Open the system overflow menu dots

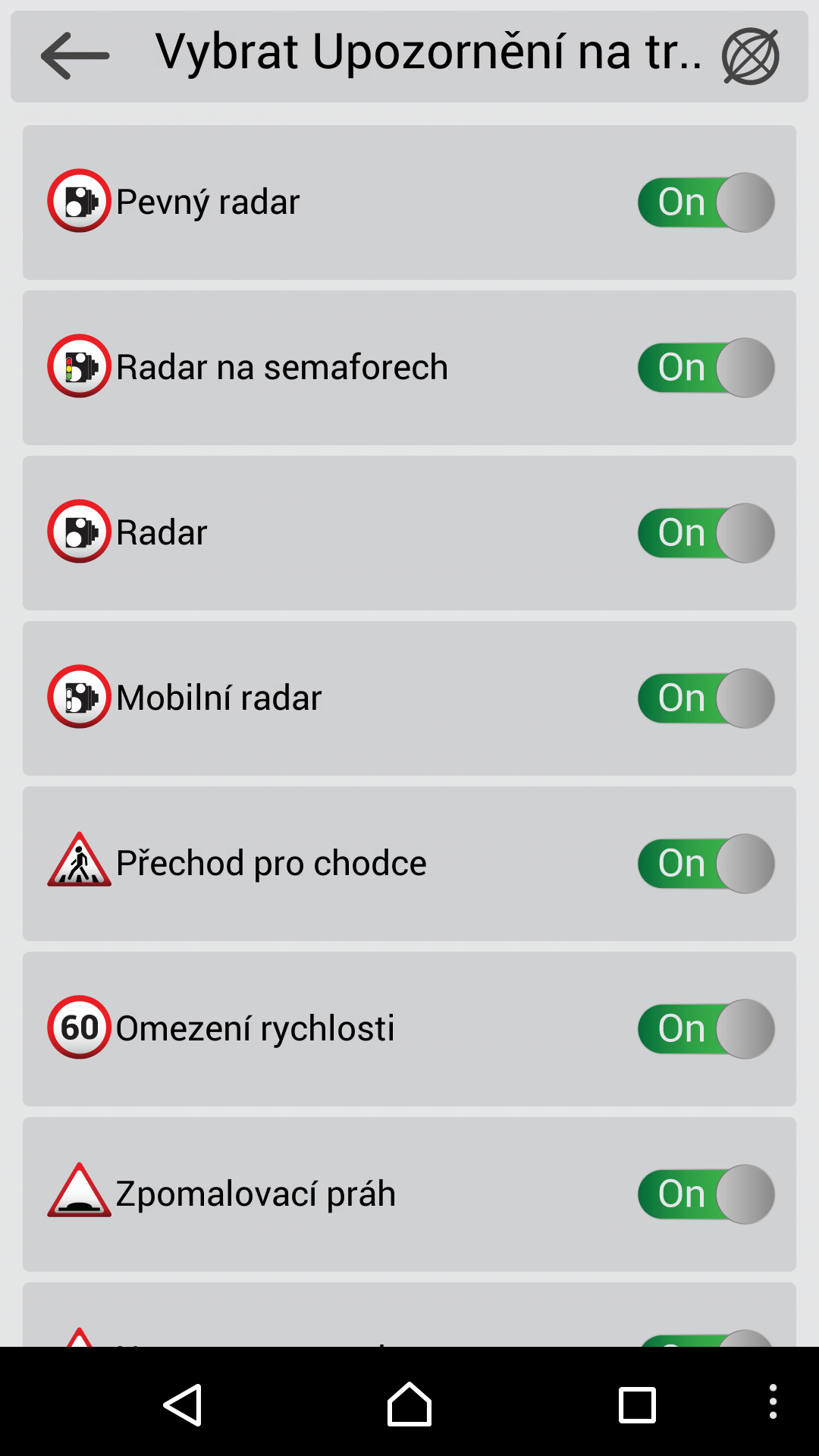coord(773,1401)
